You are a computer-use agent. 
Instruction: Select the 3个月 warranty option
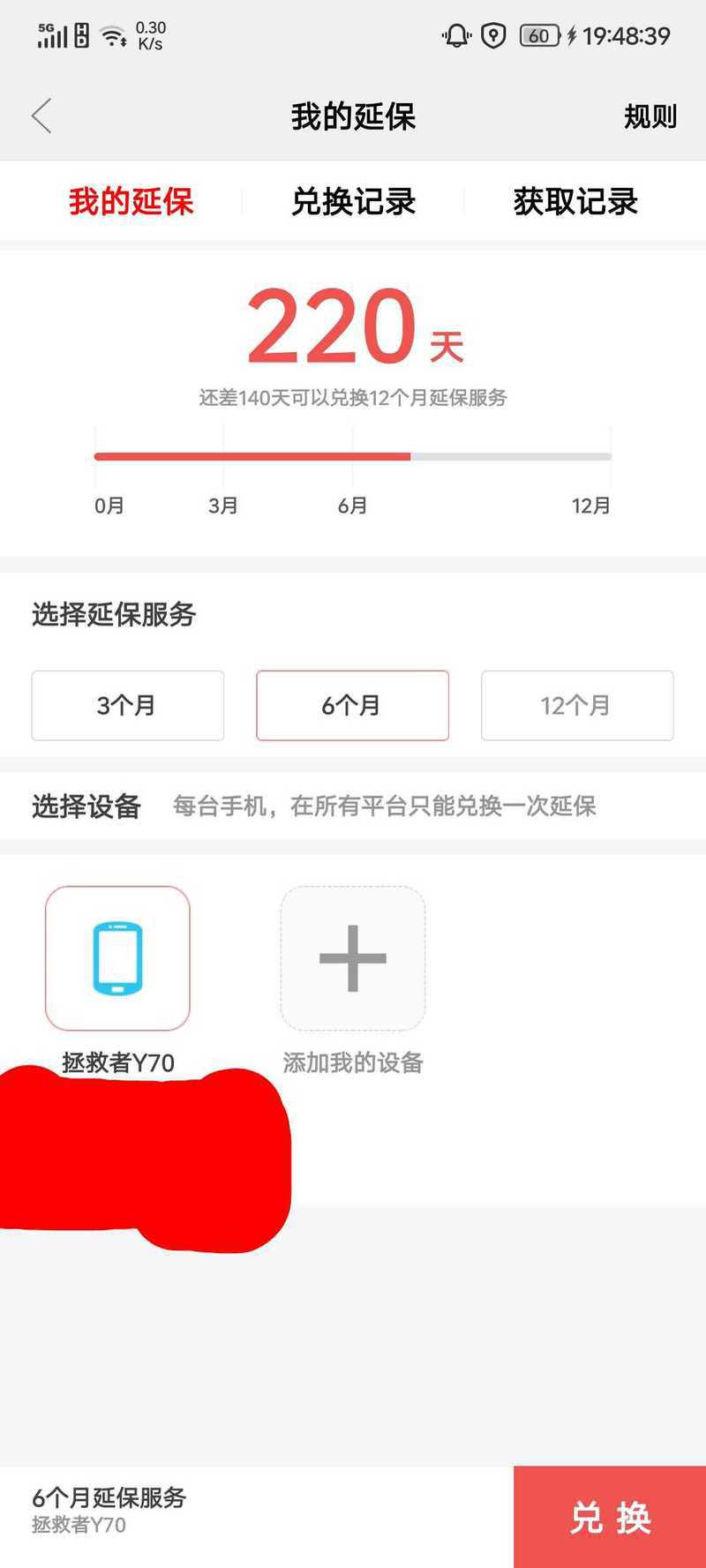point(127,705)
